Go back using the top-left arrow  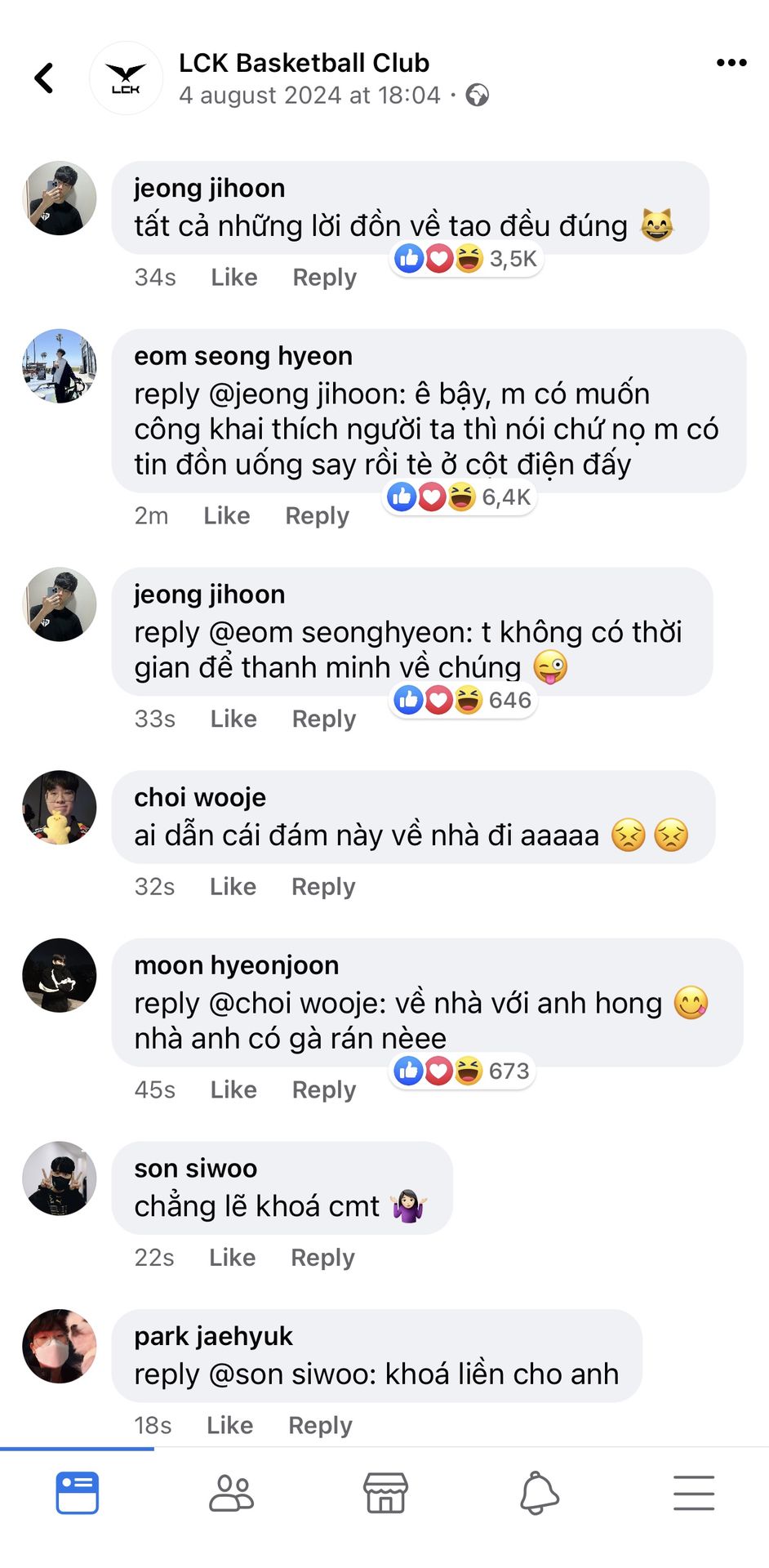point(44,78)
